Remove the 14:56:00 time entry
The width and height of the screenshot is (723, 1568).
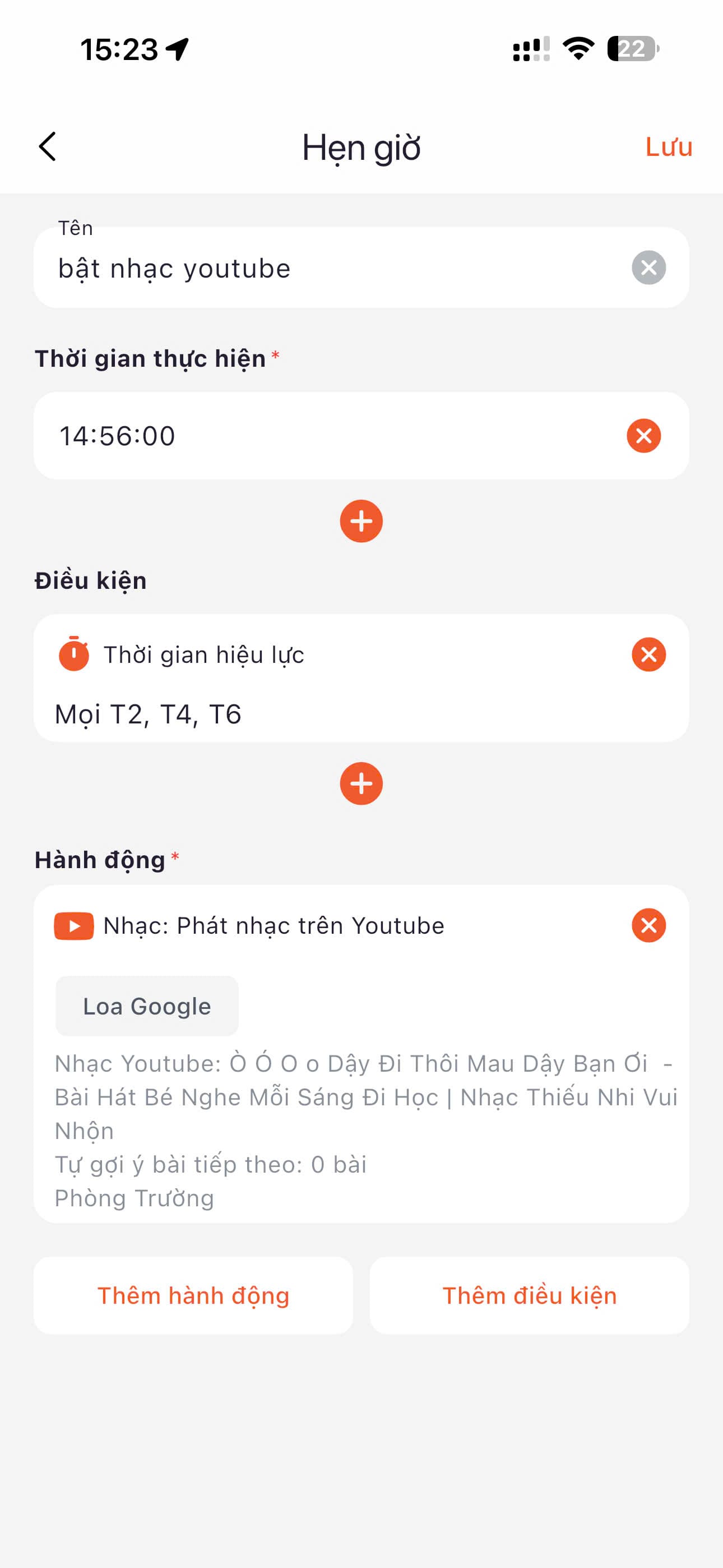(x=643, y=436)
